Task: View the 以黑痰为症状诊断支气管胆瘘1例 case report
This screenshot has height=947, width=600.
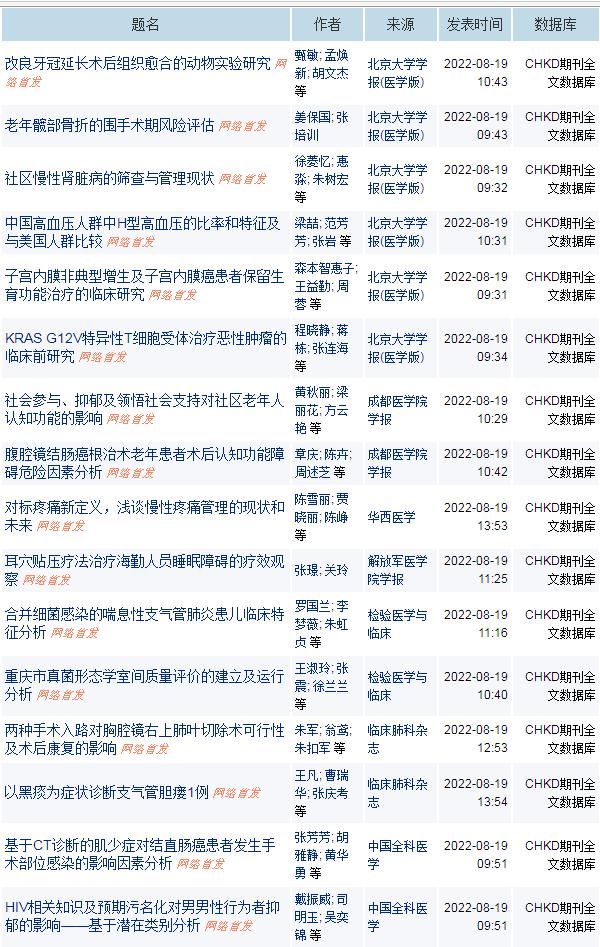Action: 107,792
